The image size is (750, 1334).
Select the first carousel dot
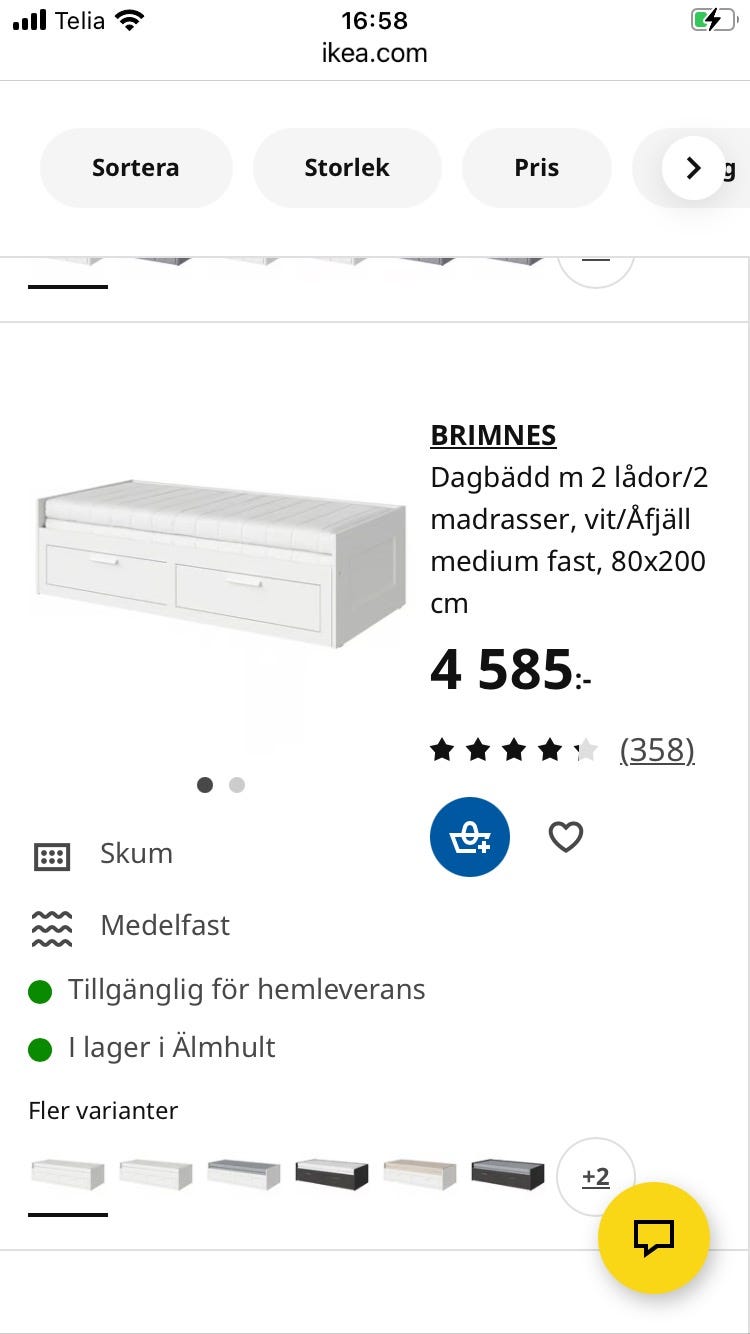205,785
